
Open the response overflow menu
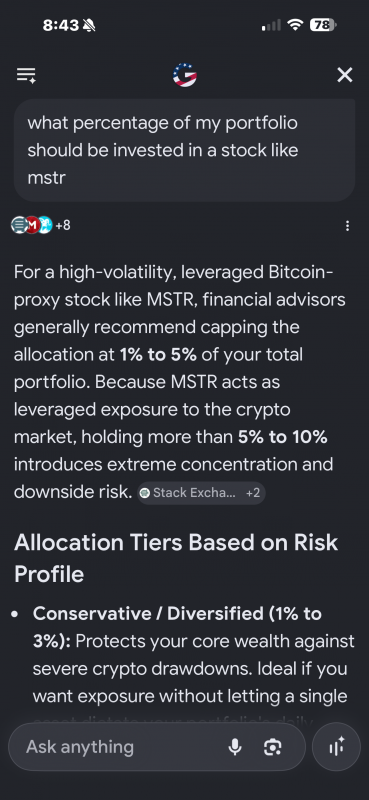[348, 226]
